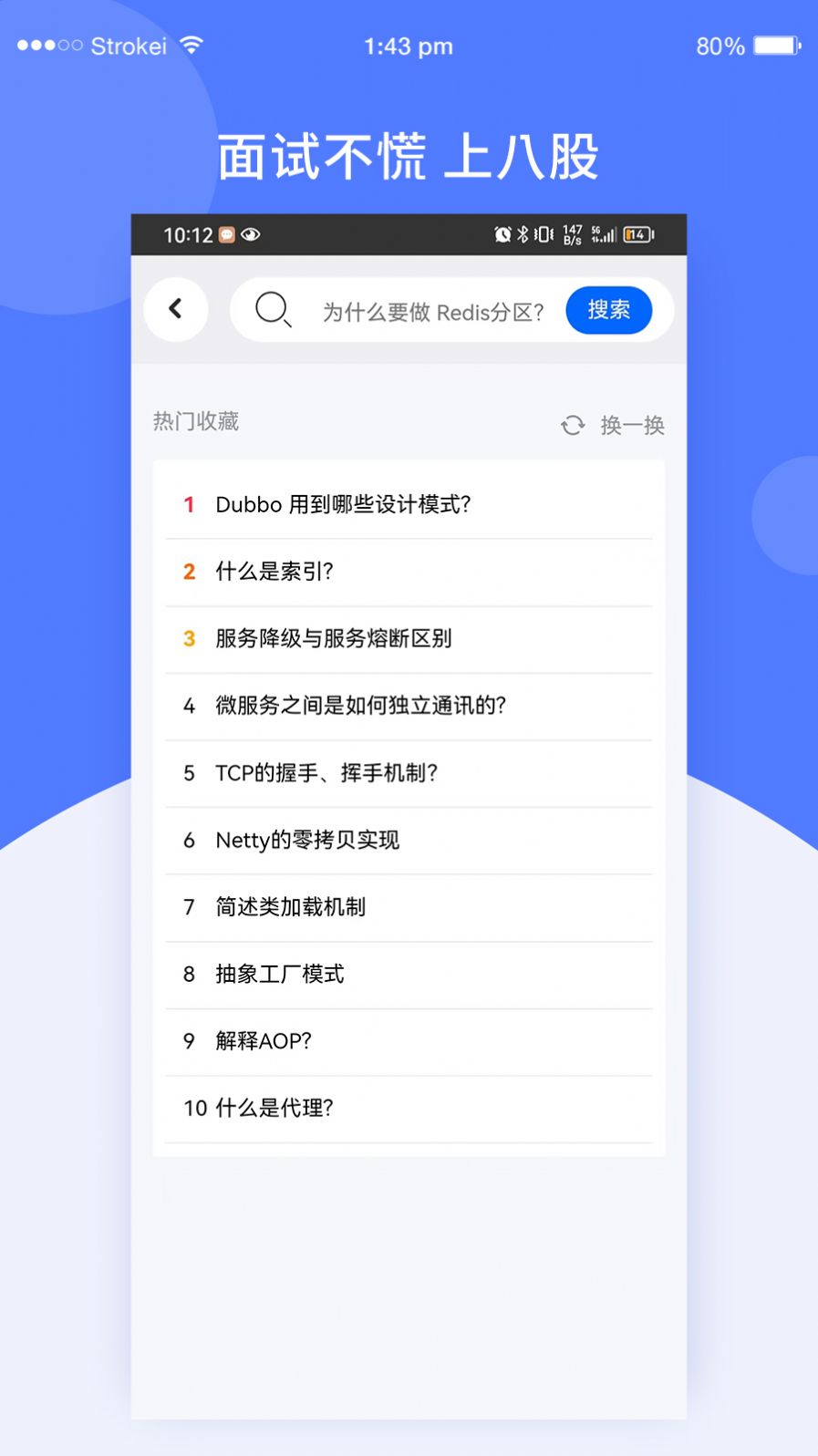Screen dimensions: 818x1456
Task: Click the magnifier search icon
Action: 273,310
